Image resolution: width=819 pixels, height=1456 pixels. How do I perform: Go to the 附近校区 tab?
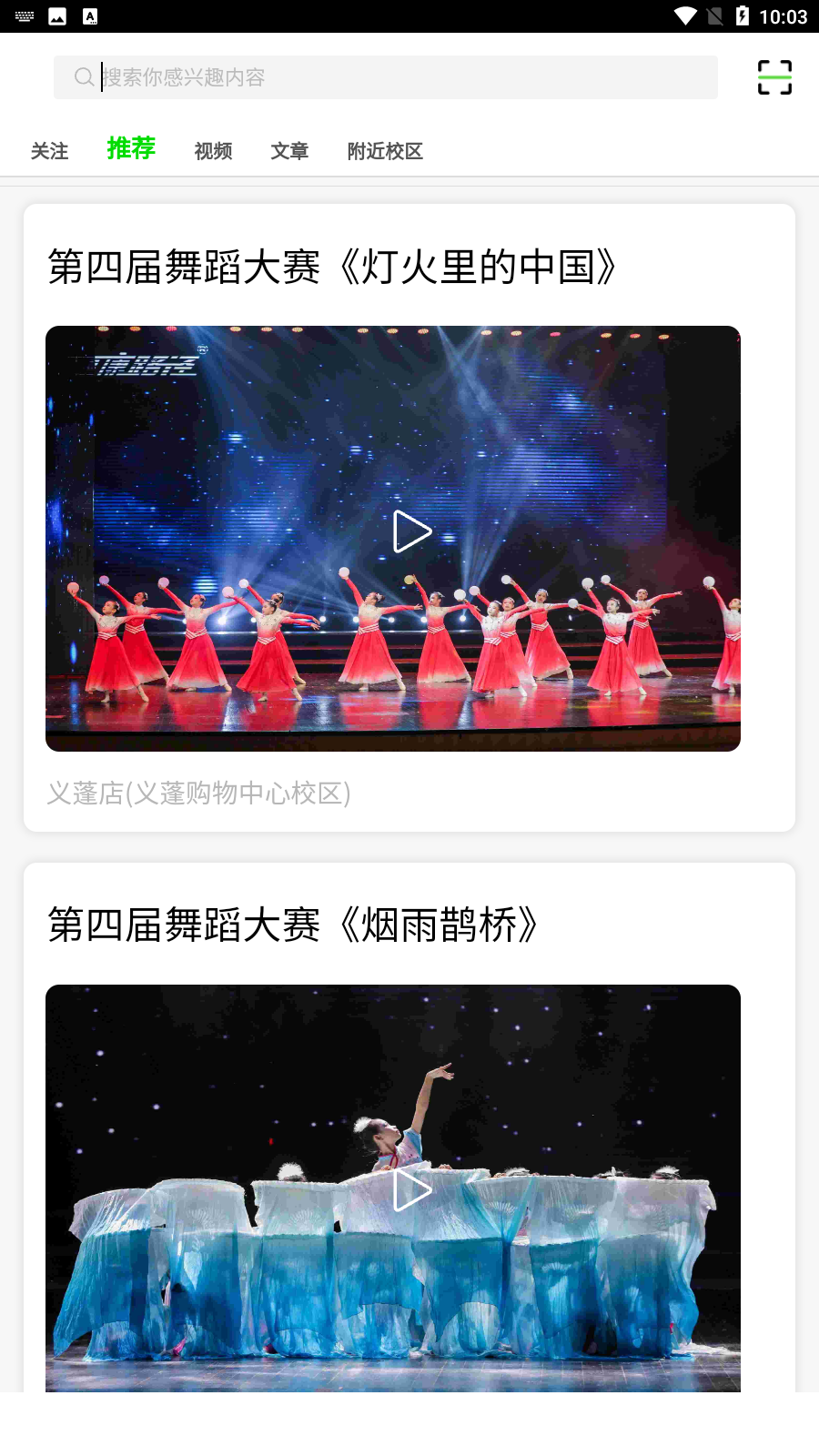point(385,151)
